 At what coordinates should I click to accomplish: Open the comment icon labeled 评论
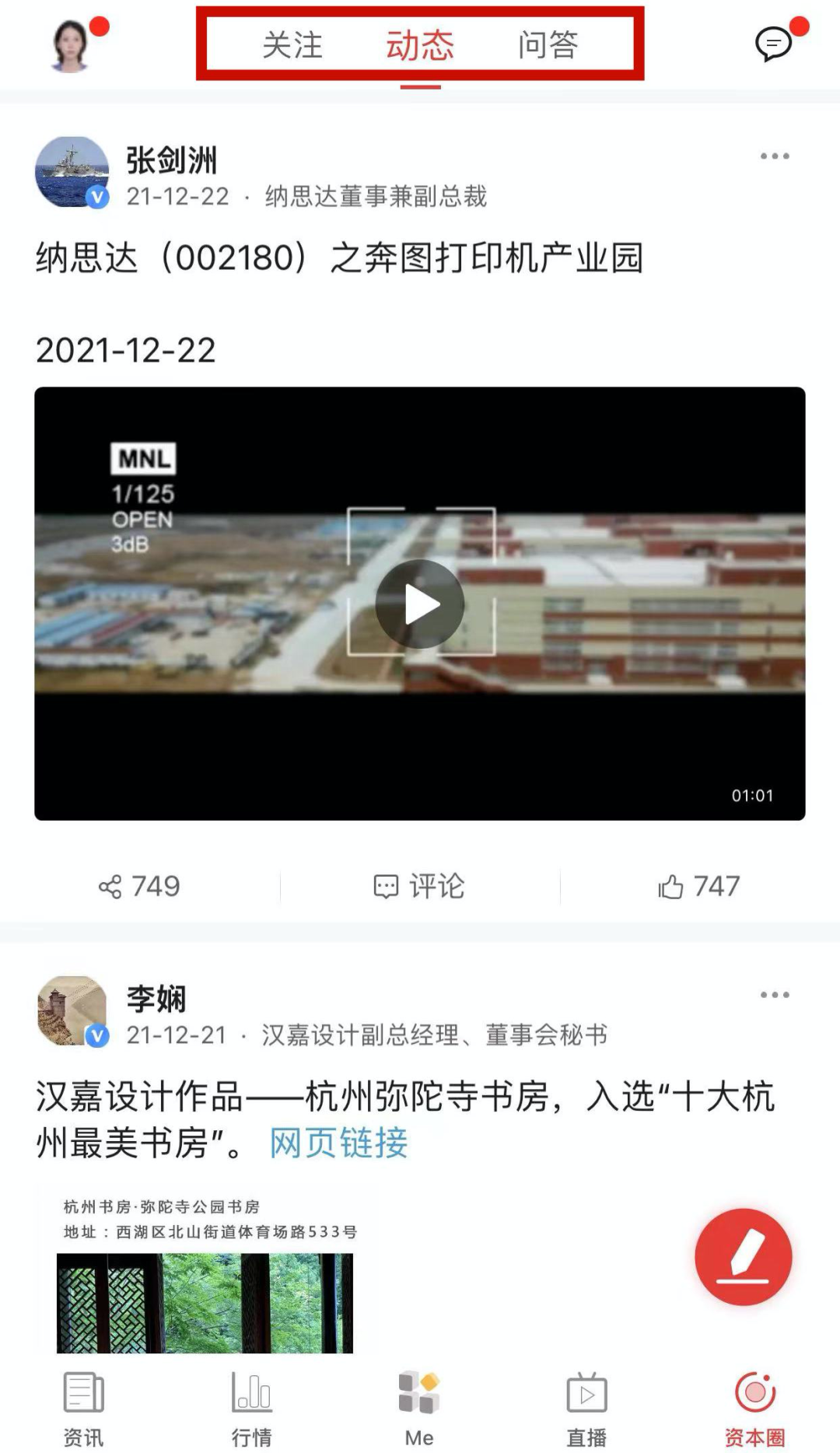[420, 885]
